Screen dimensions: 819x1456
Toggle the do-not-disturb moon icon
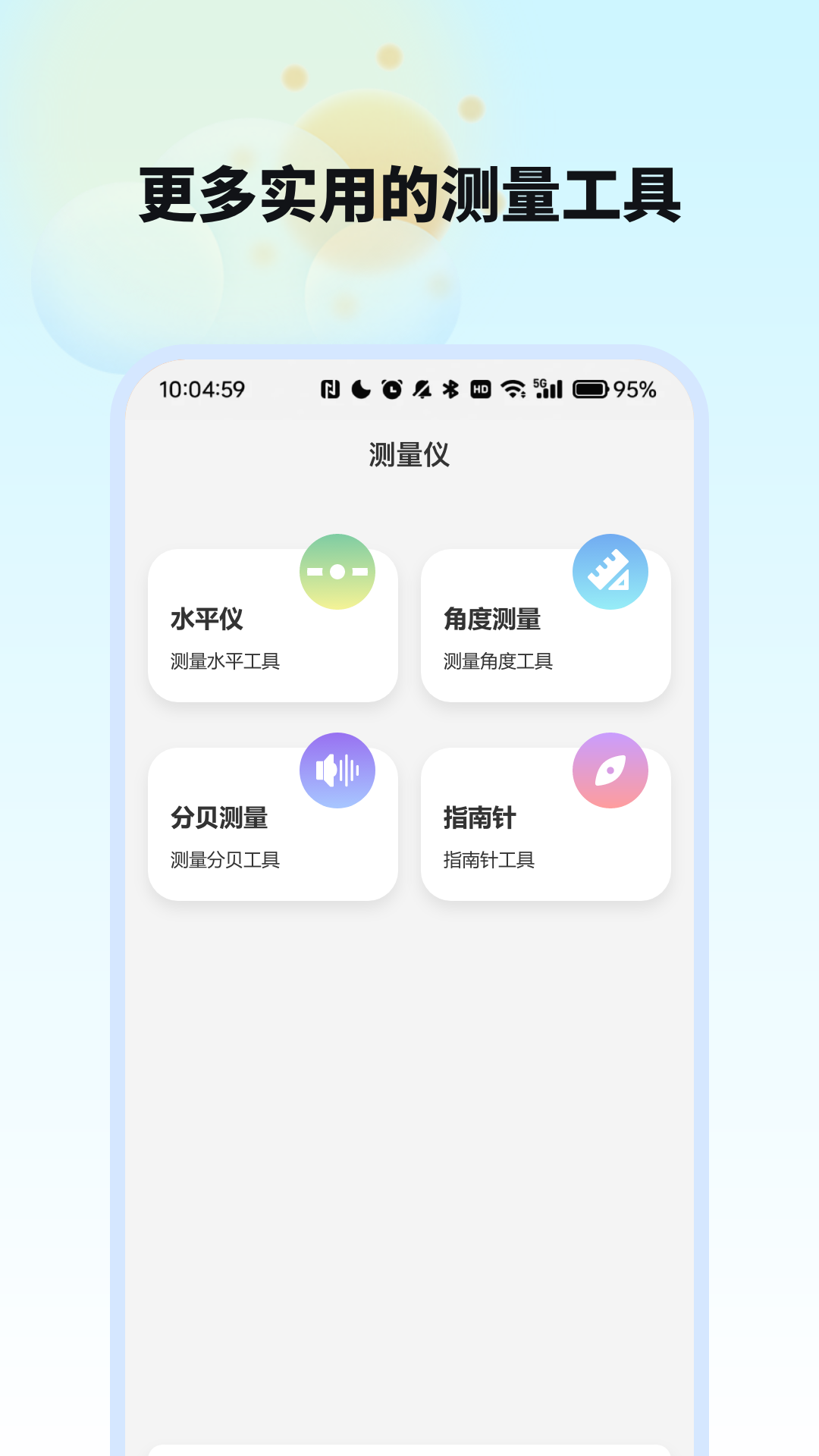point(360,389)
